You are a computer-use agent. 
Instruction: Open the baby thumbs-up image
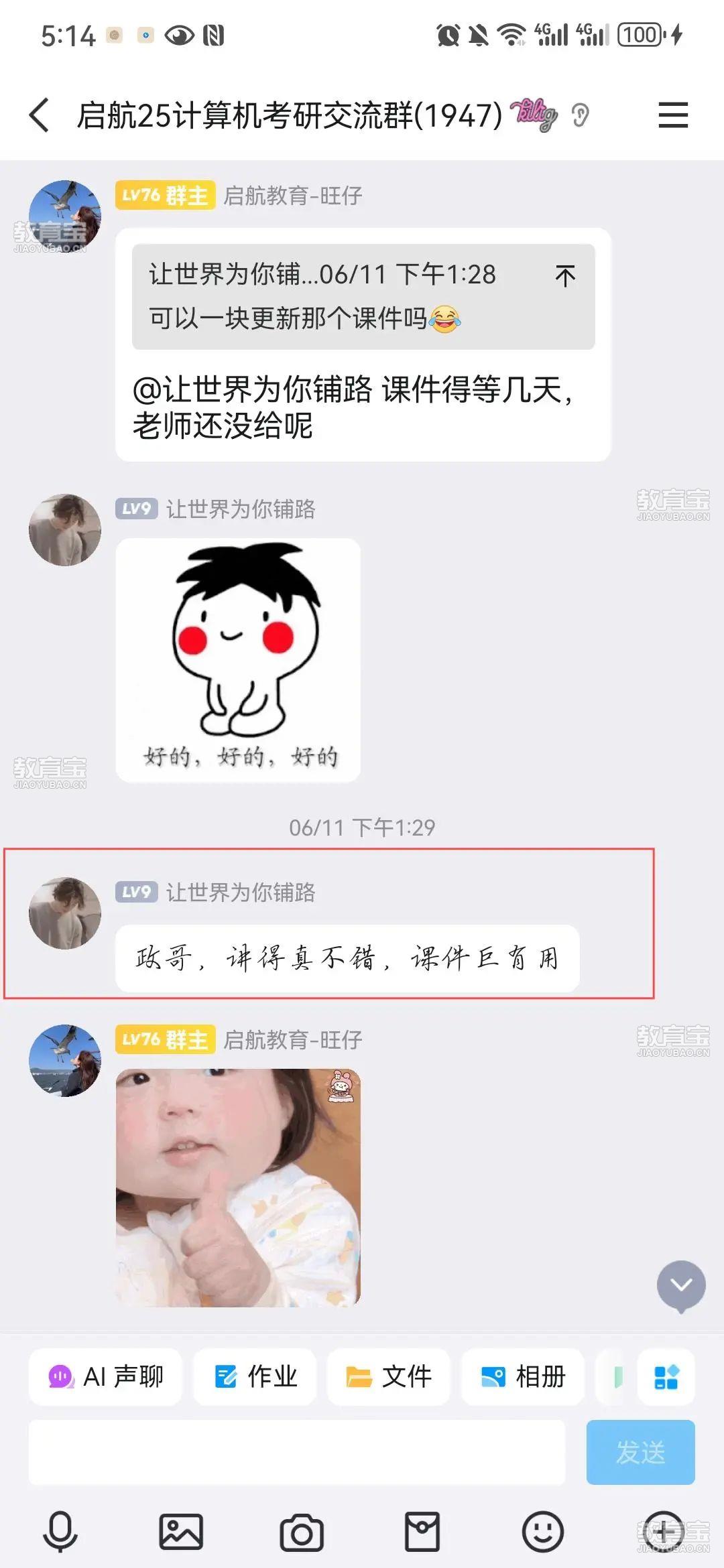point(238,1187)
